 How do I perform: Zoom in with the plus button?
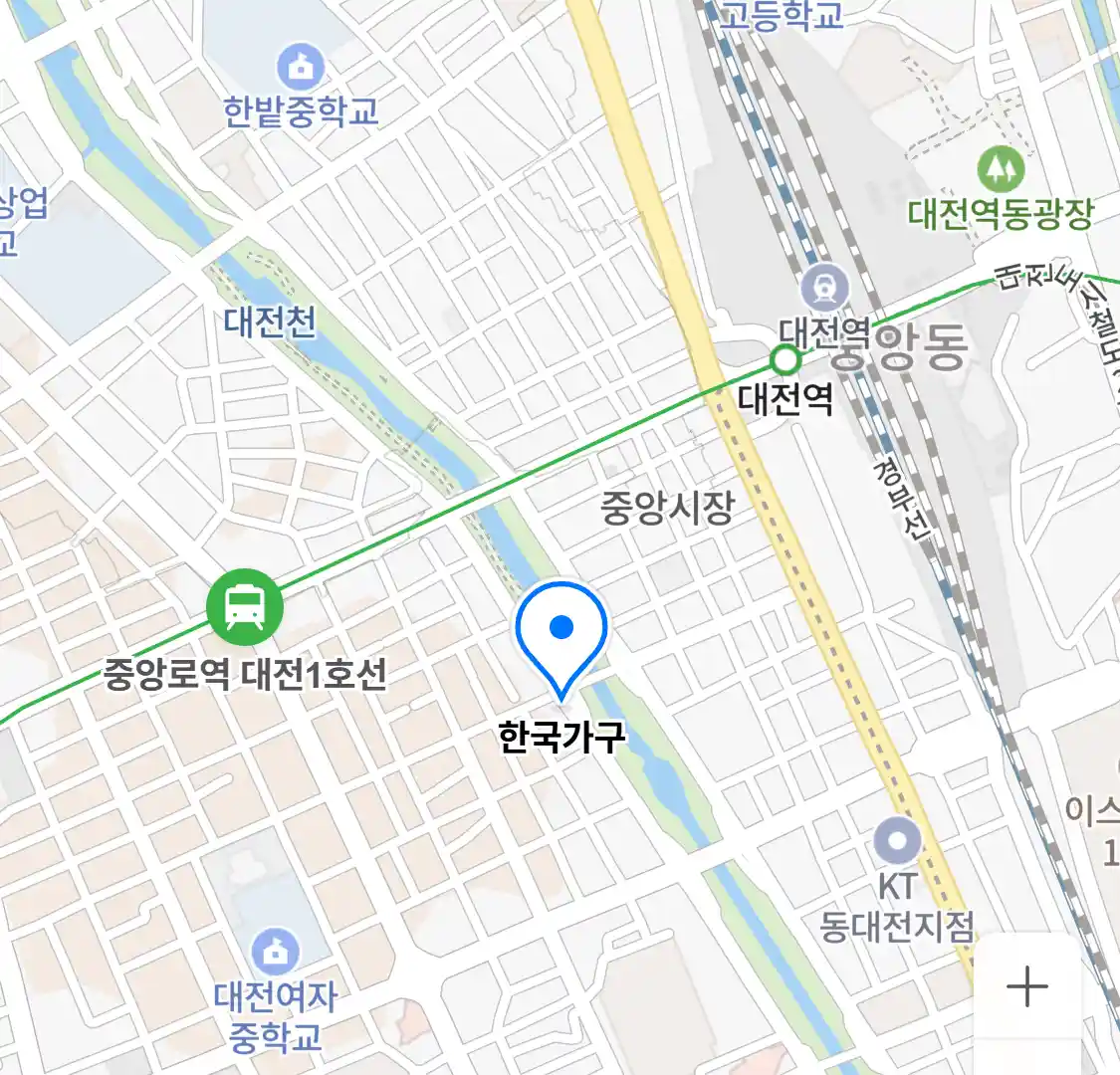[1026, 986]
